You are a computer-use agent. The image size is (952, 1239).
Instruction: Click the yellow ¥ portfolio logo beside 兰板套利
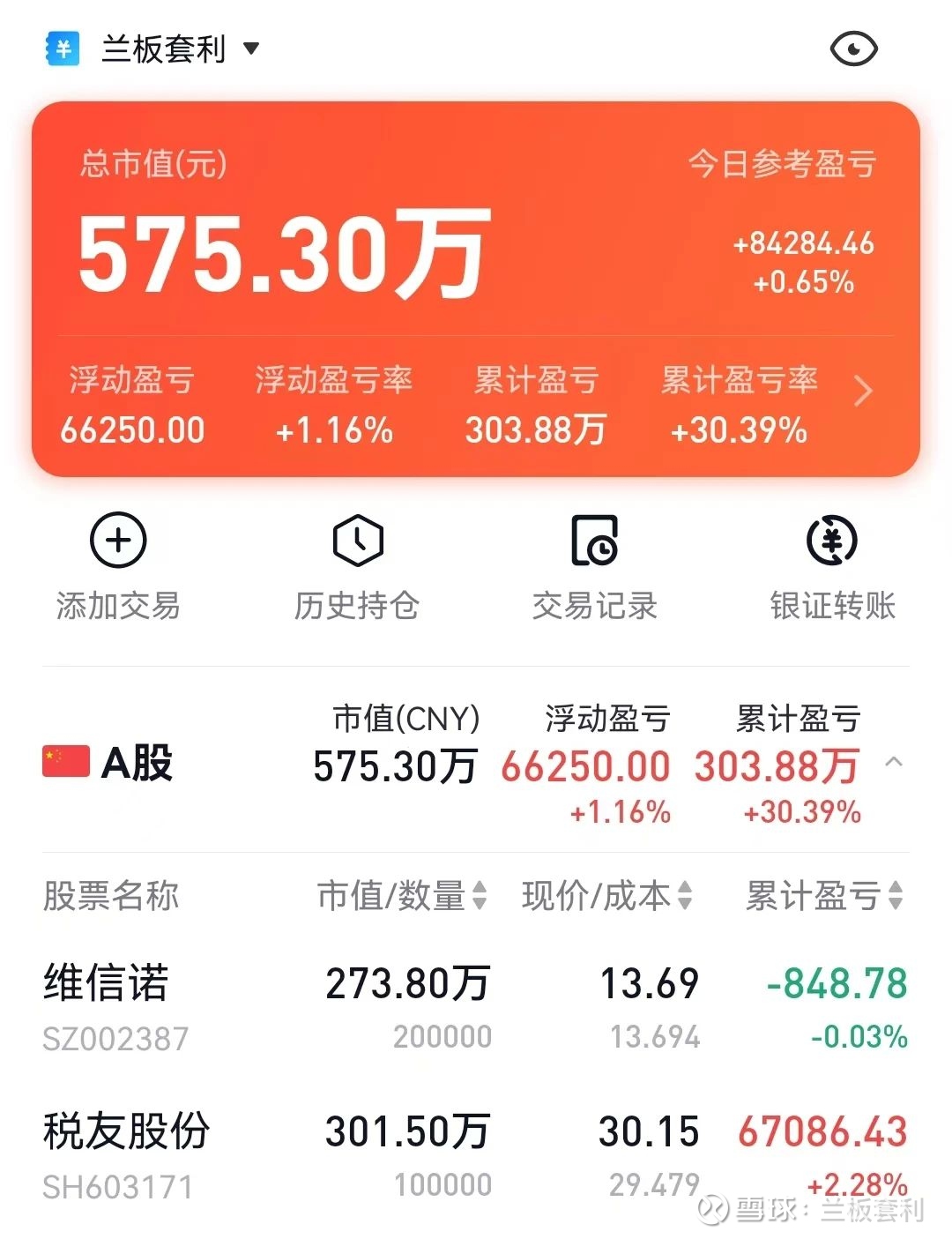(61, 49)
